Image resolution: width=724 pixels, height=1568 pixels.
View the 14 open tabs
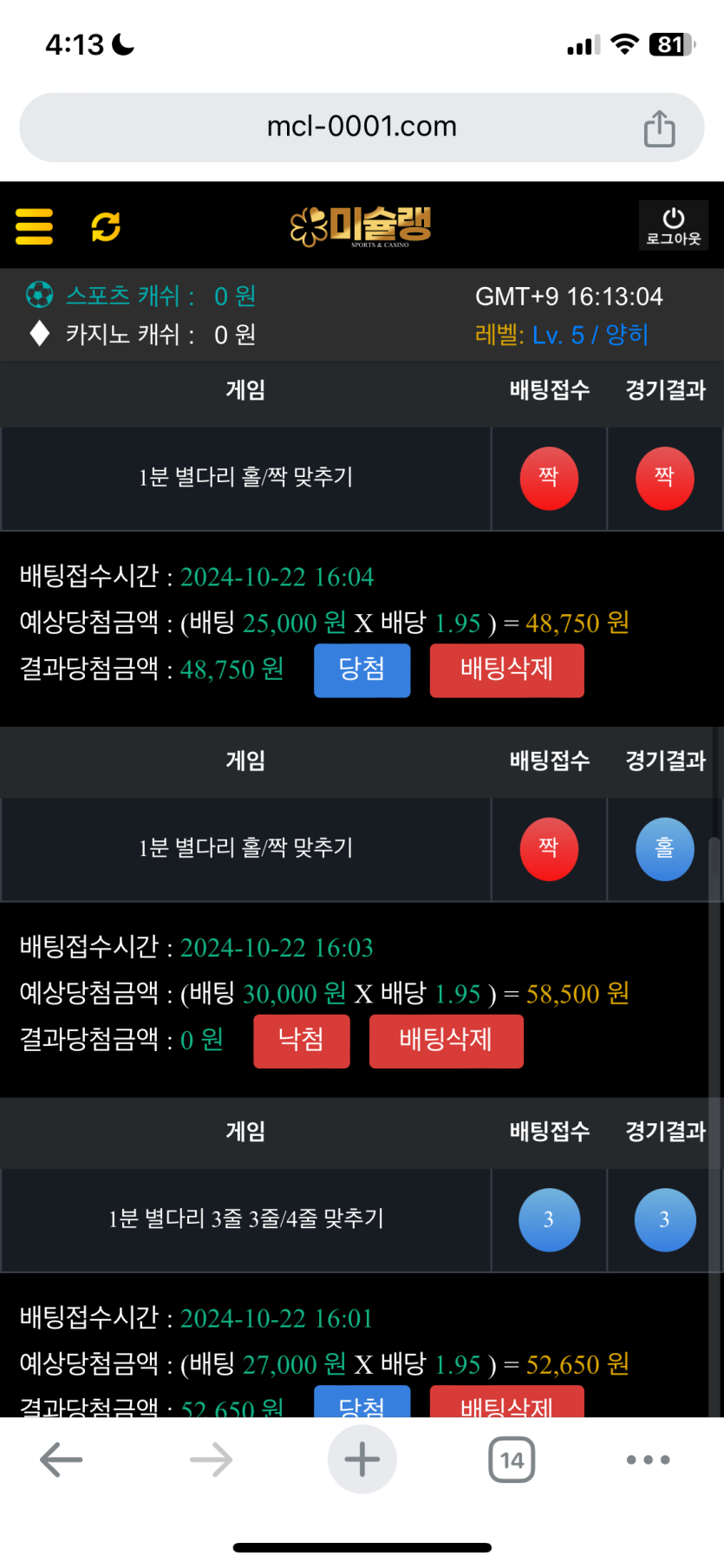pyautogui.click(x=512, y=1460)
